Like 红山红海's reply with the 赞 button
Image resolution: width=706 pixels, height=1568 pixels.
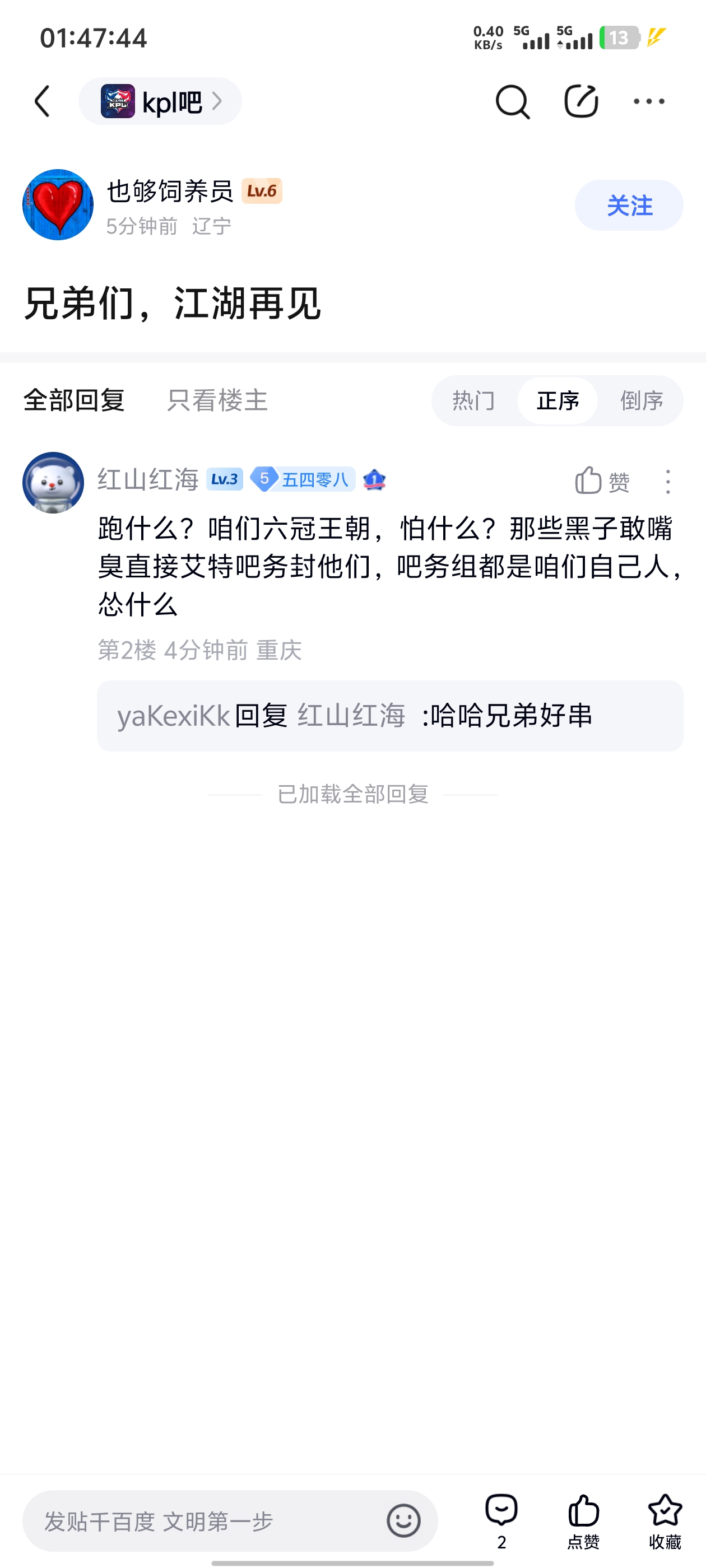tap(602, 482)
